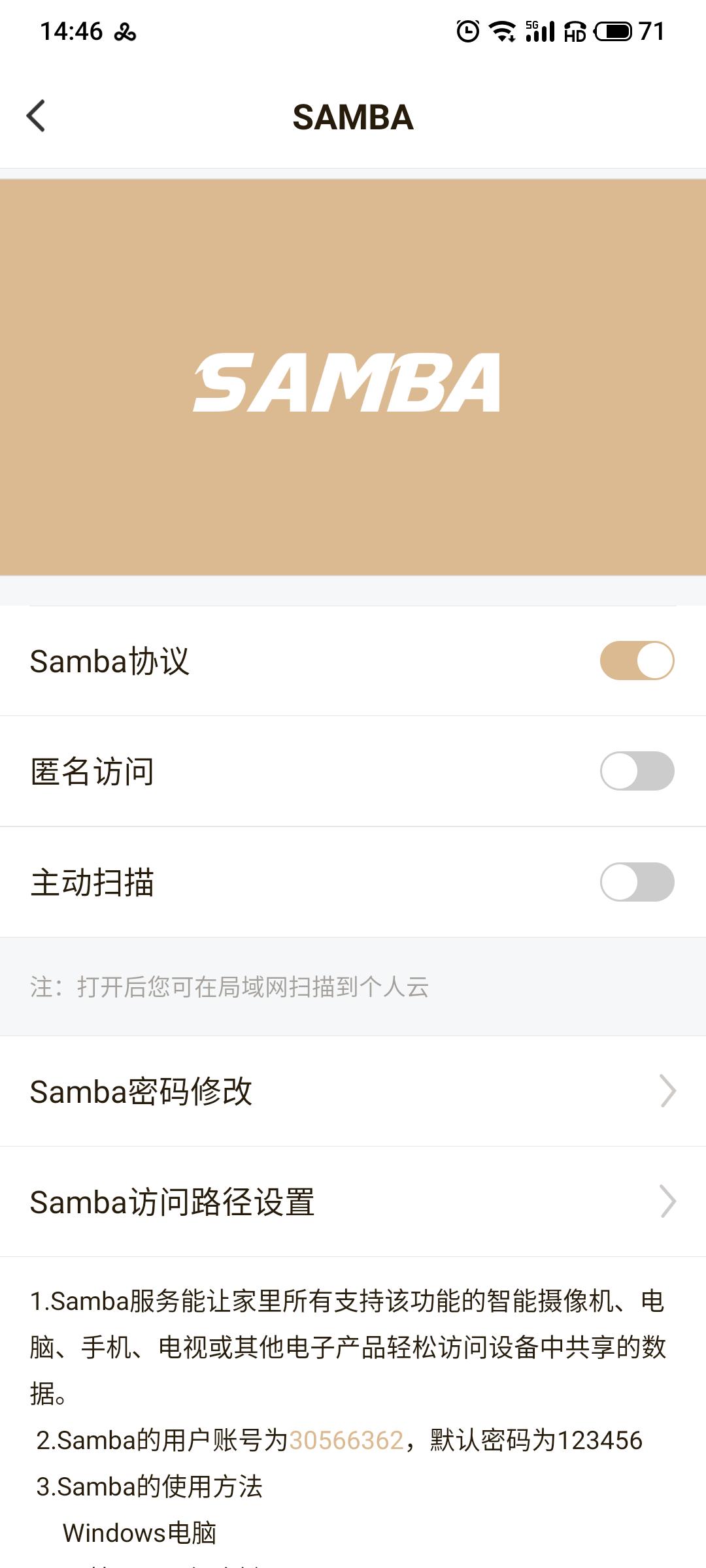Tap the fan icon next to the clock
This screenshot has width=706, height=1568.
pos(124,31)
